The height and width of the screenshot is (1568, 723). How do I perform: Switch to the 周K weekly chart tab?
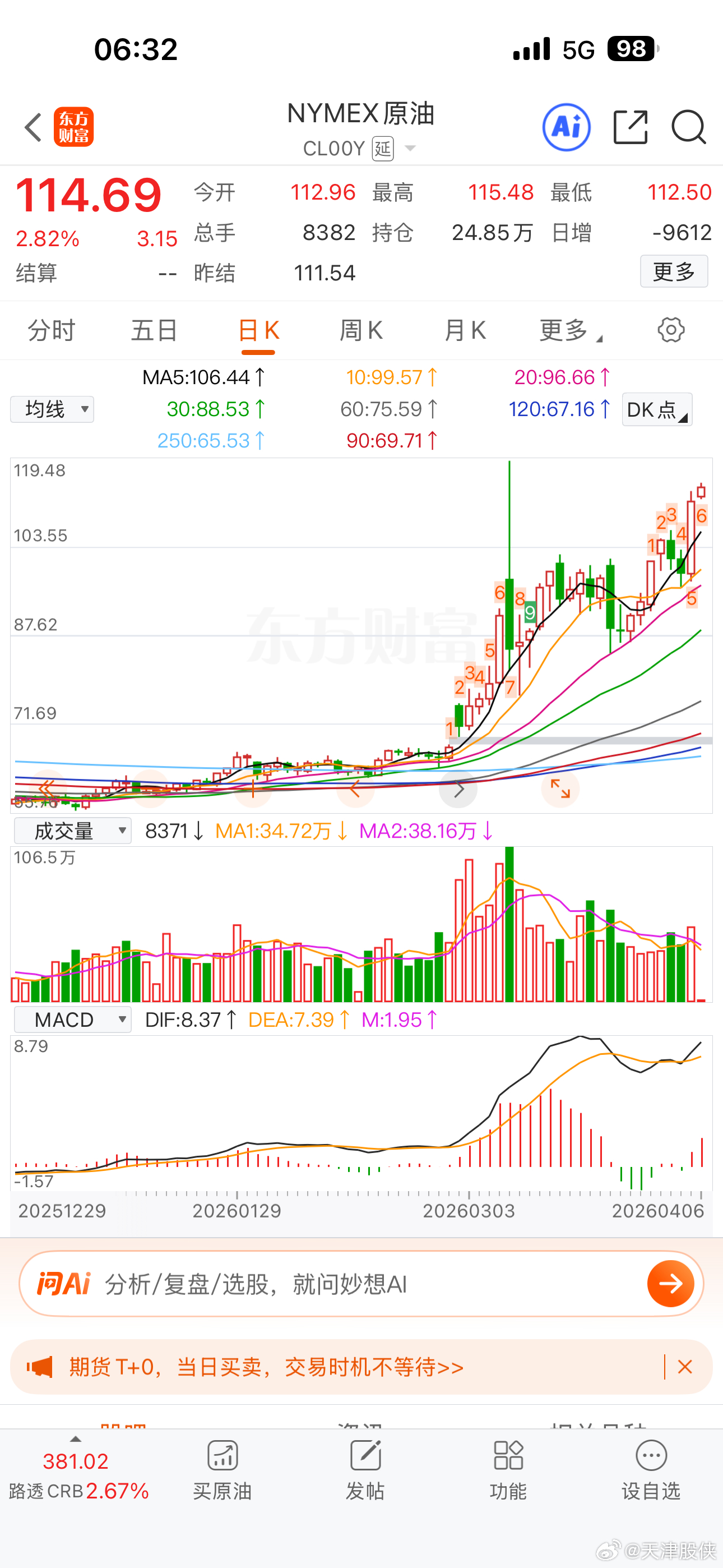click(361, 330)
